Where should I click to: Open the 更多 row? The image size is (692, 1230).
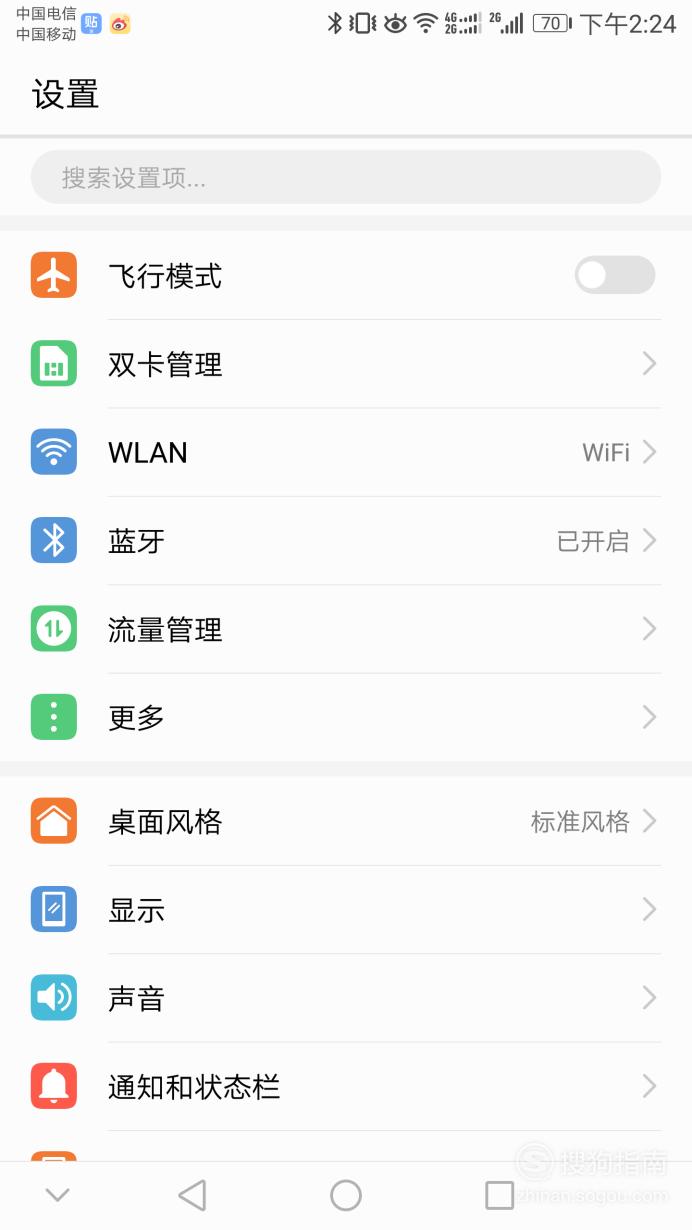click(346, 717)
